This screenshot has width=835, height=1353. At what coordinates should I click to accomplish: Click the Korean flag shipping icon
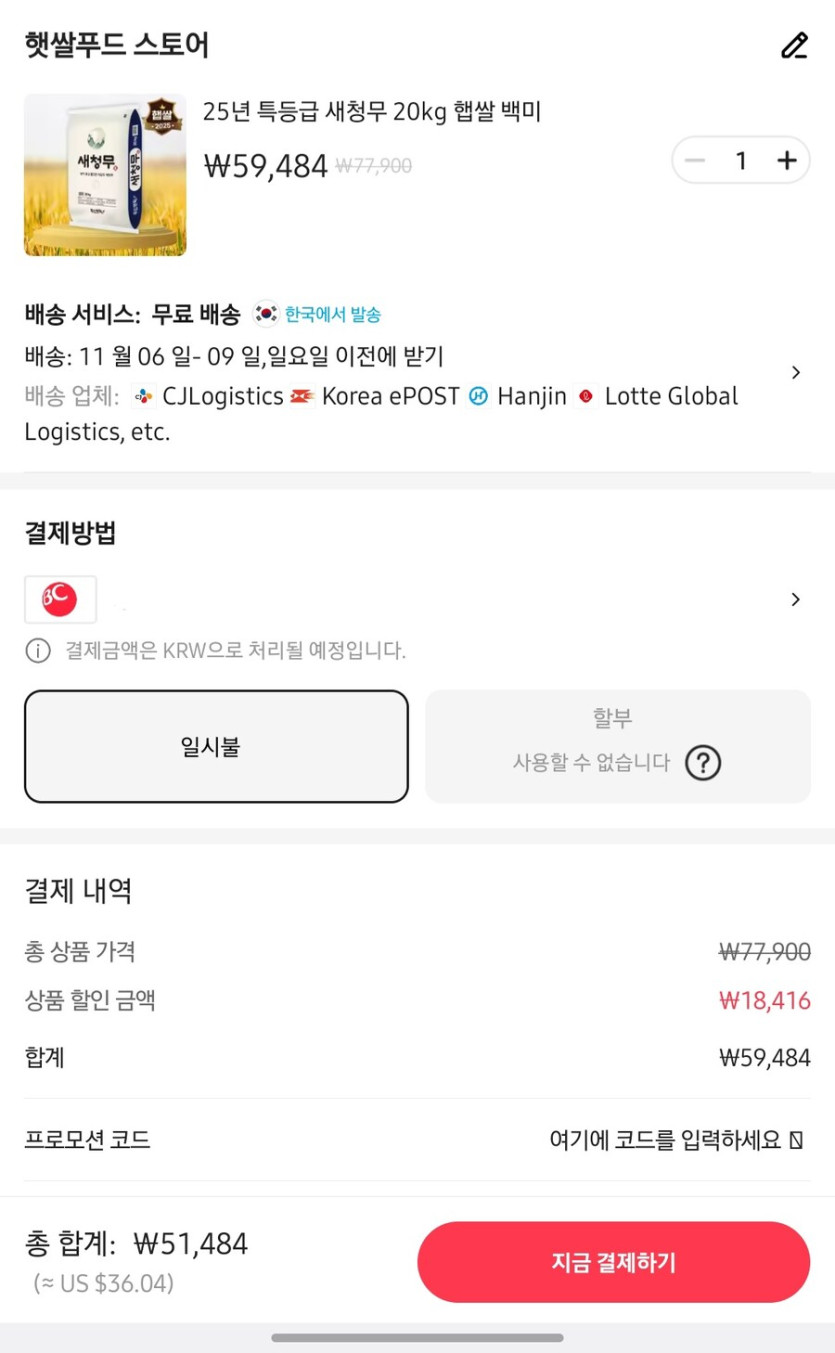[265, 313]
